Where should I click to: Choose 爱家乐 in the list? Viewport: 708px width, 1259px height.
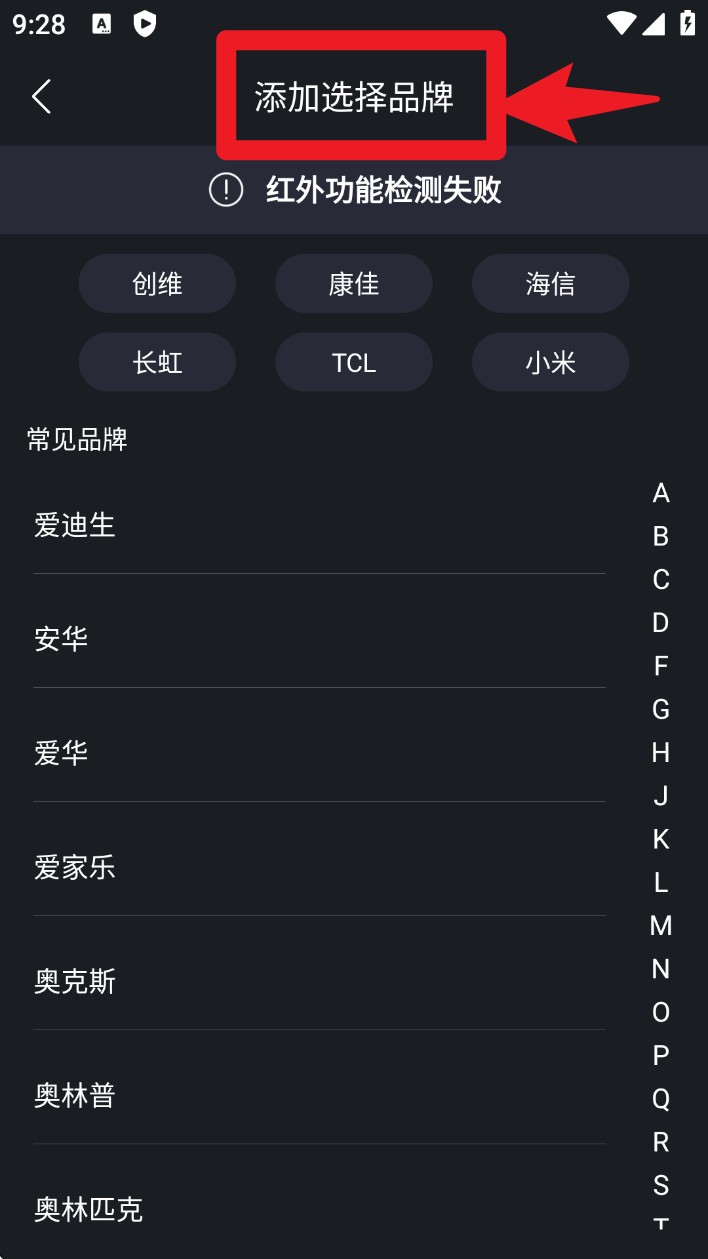(319, 866)
